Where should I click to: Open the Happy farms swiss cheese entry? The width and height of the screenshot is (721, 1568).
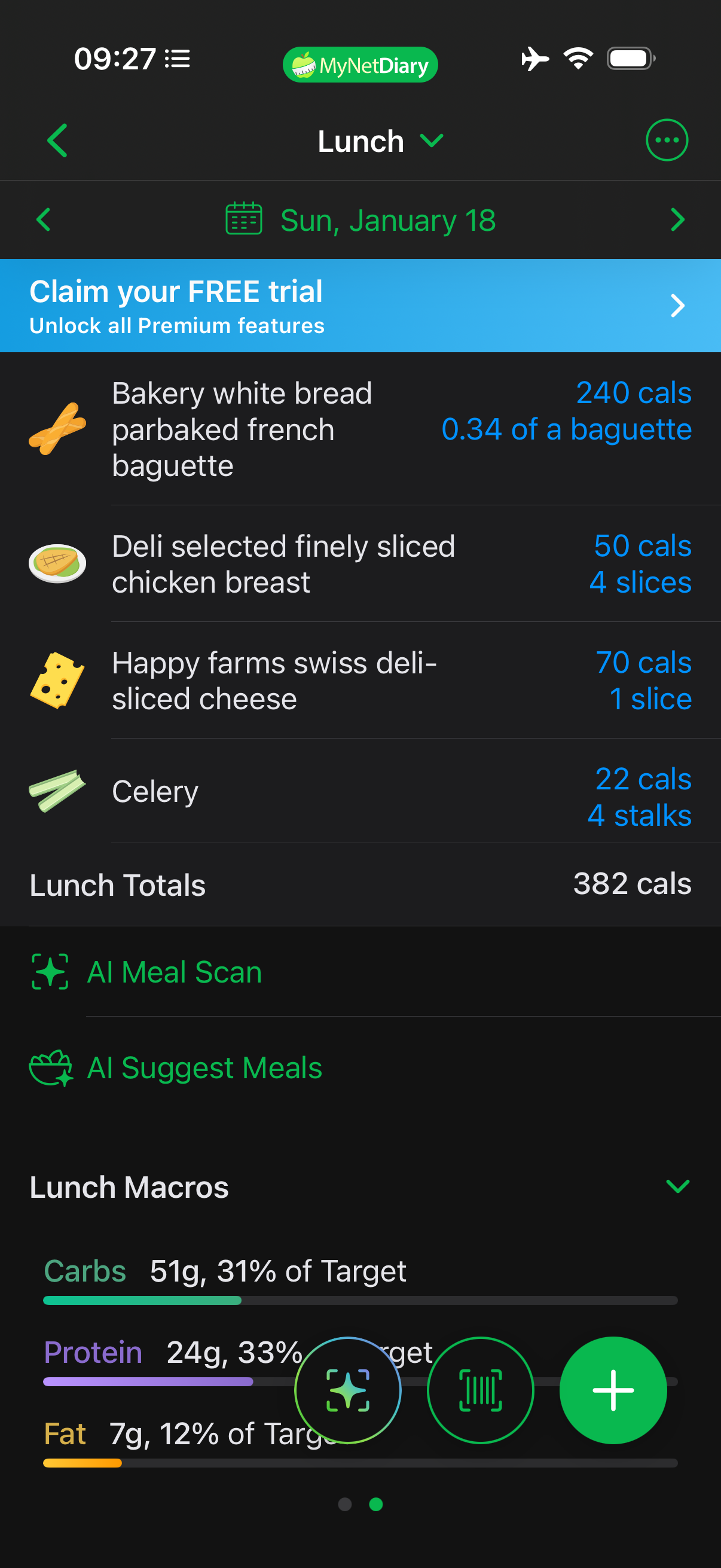[360, 681]
